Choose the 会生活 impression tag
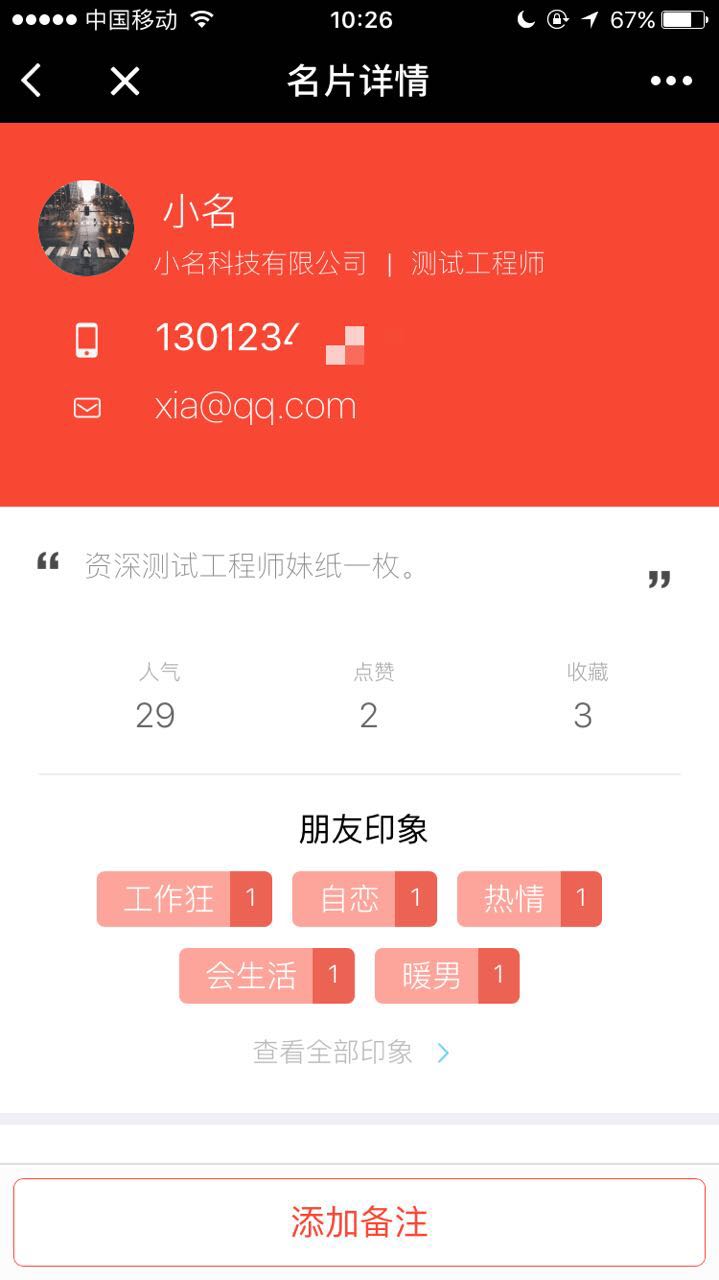The height and width of the screenshot is (1280, 719). (x=266, y=976)
